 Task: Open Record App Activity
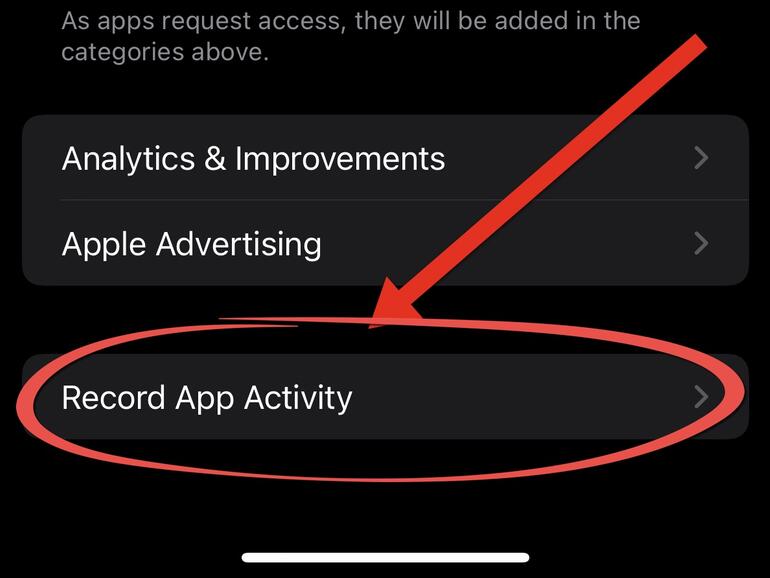(x=384, y=397)
